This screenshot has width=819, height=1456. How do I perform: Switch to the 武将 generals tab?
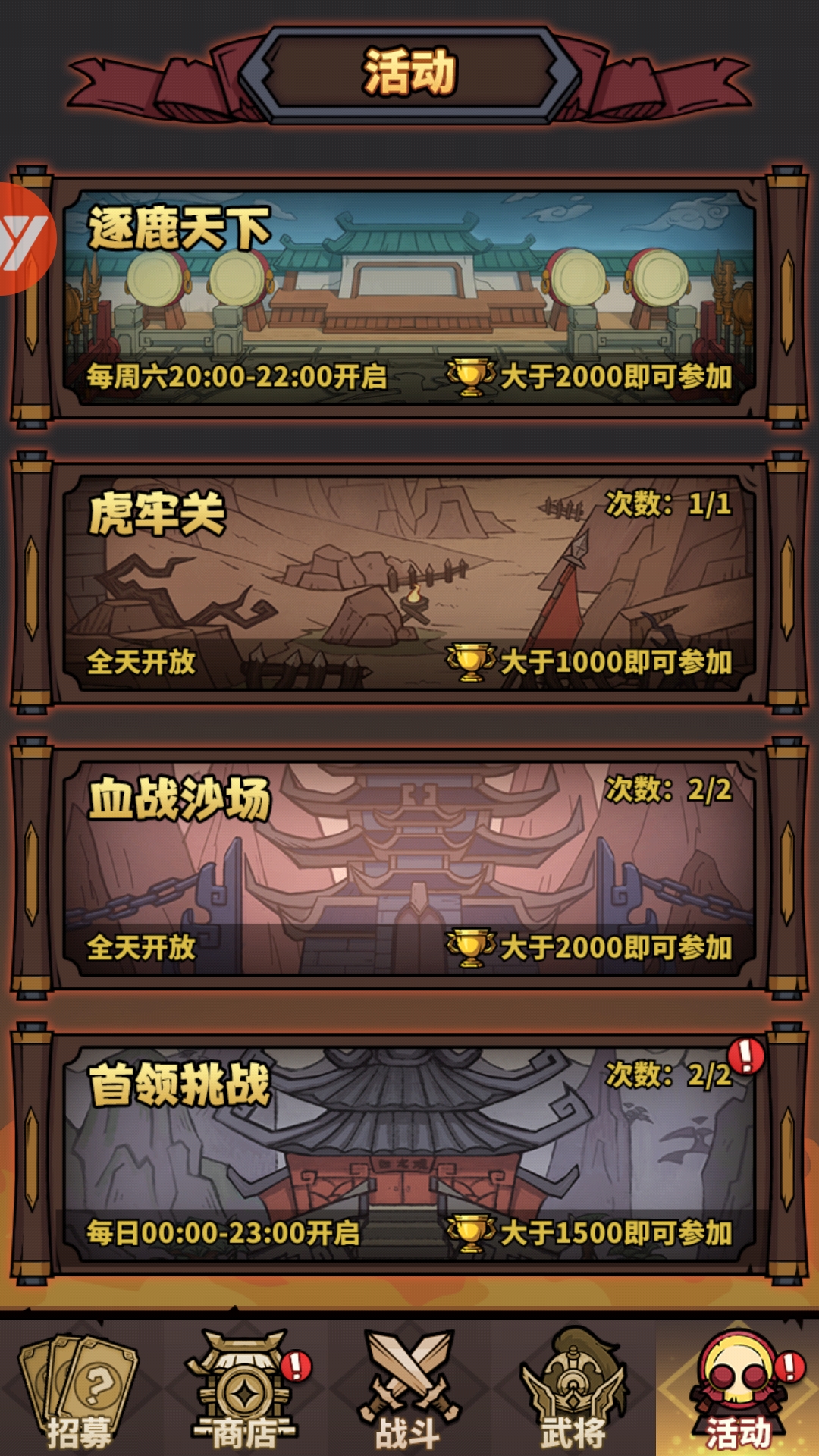pyautogui.click(x=573, y=1389)
